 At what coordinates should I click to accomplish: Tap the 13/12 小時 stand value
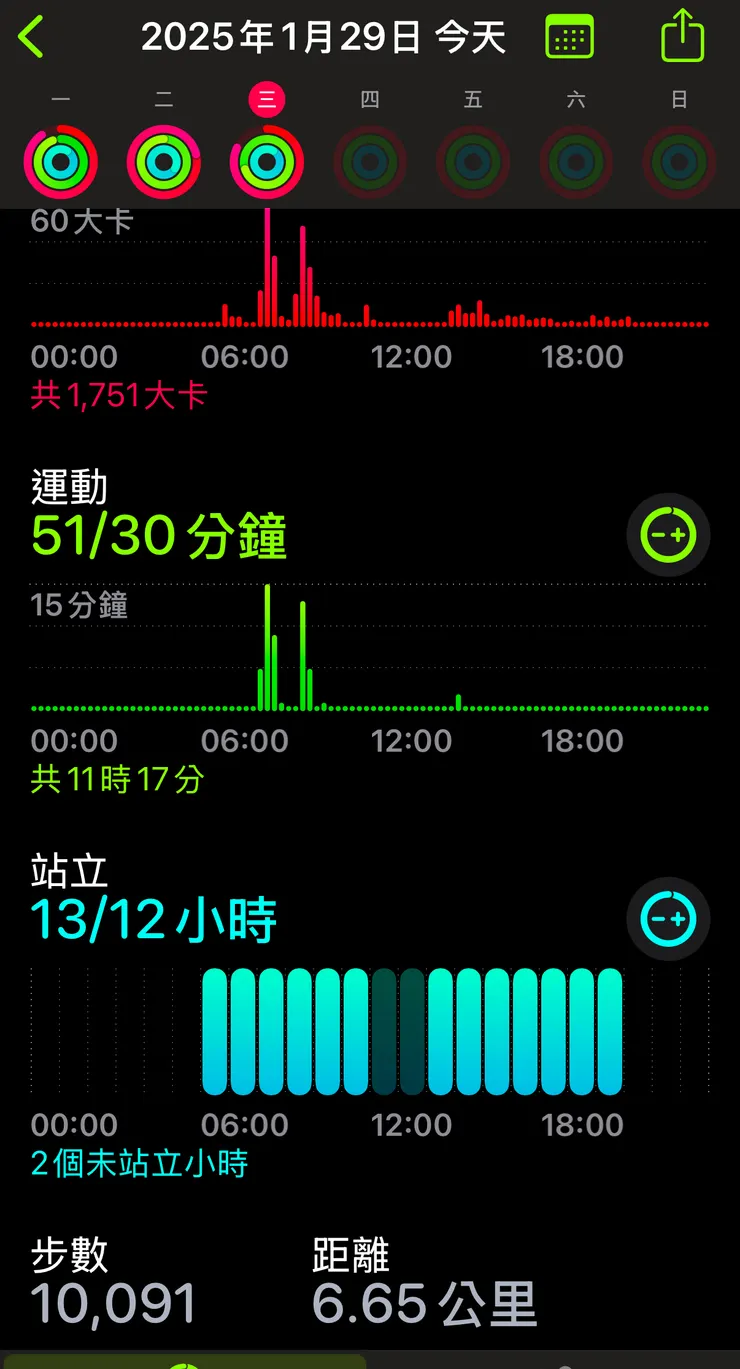[150, 919]
